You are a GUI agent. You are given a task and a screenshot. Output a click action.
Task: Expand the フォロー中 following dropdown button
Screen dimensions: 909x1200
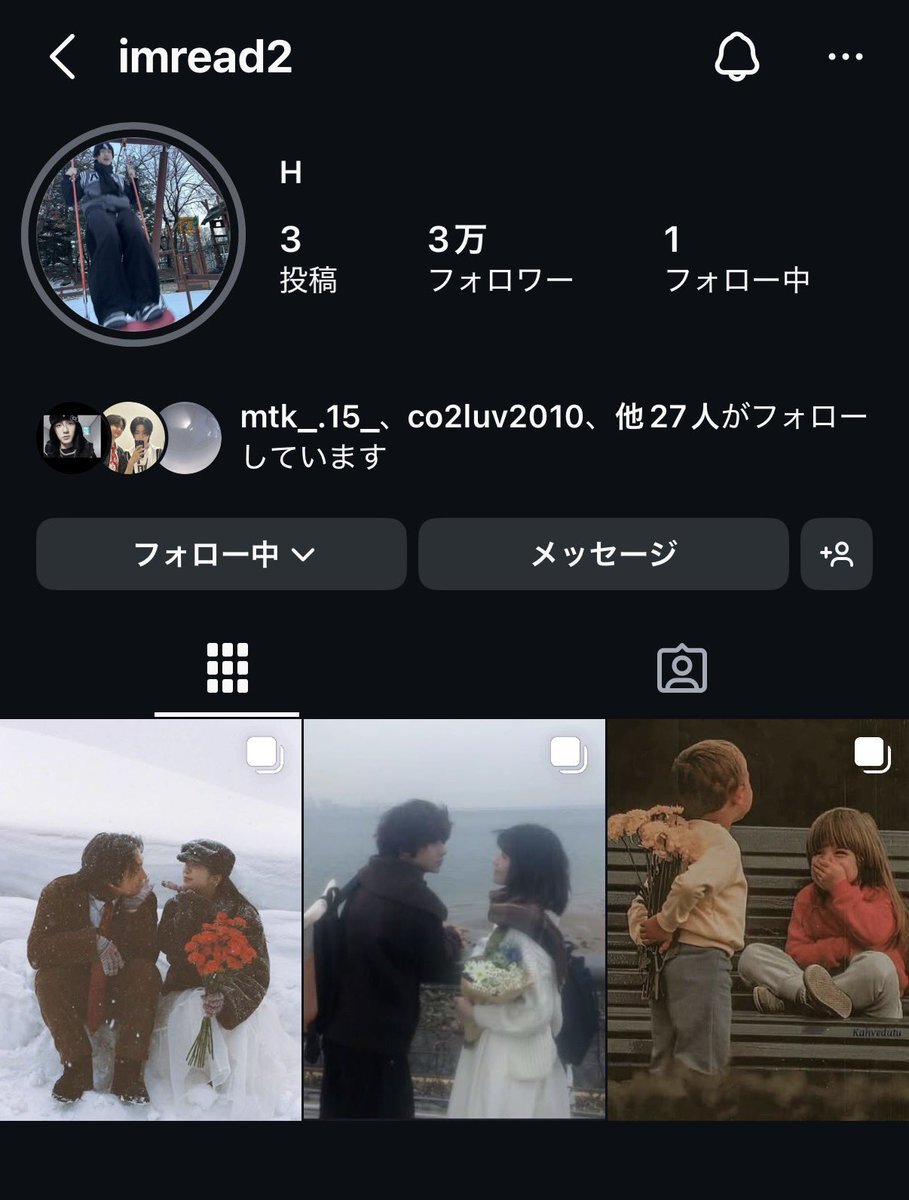click(x=222, y=554)
